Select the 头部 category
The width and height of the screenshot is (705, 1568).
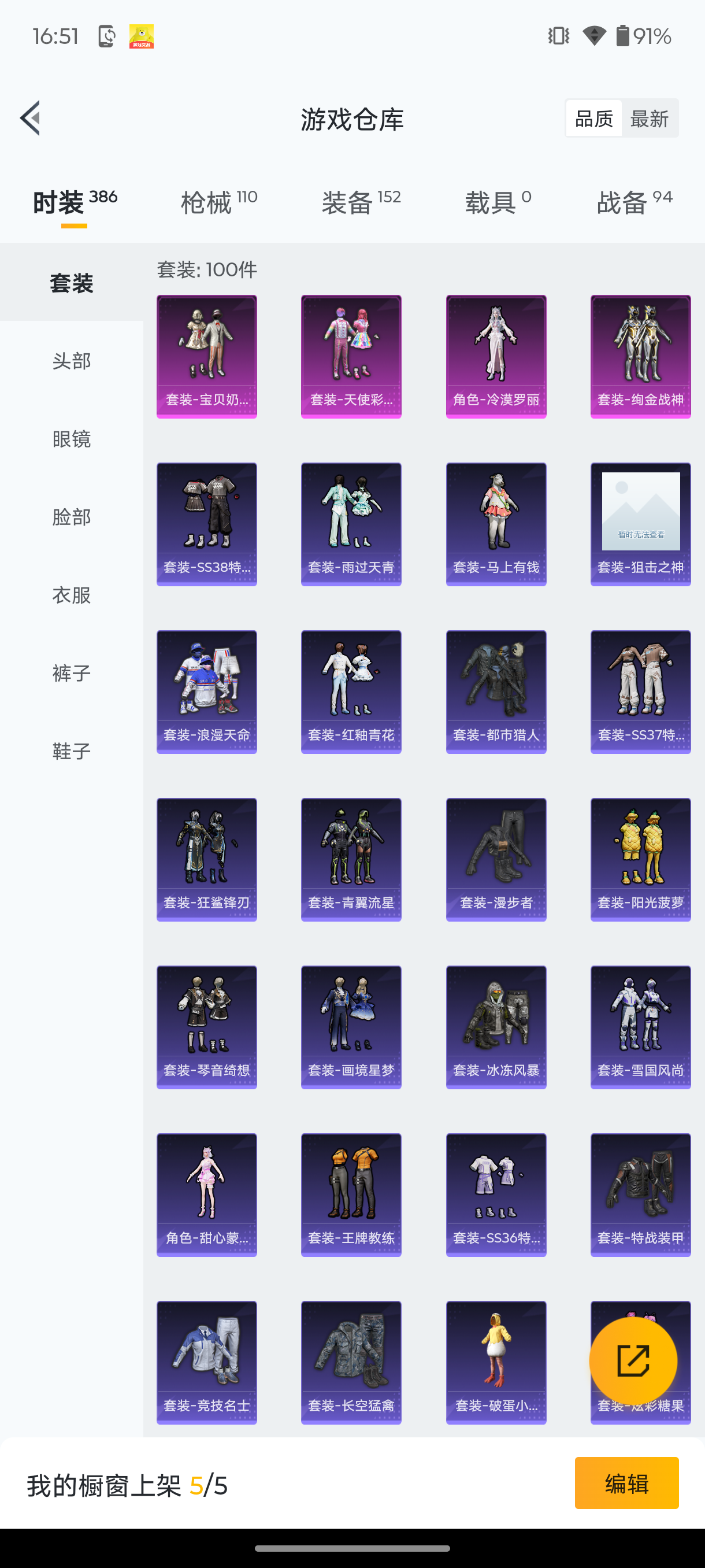[72, 361]
